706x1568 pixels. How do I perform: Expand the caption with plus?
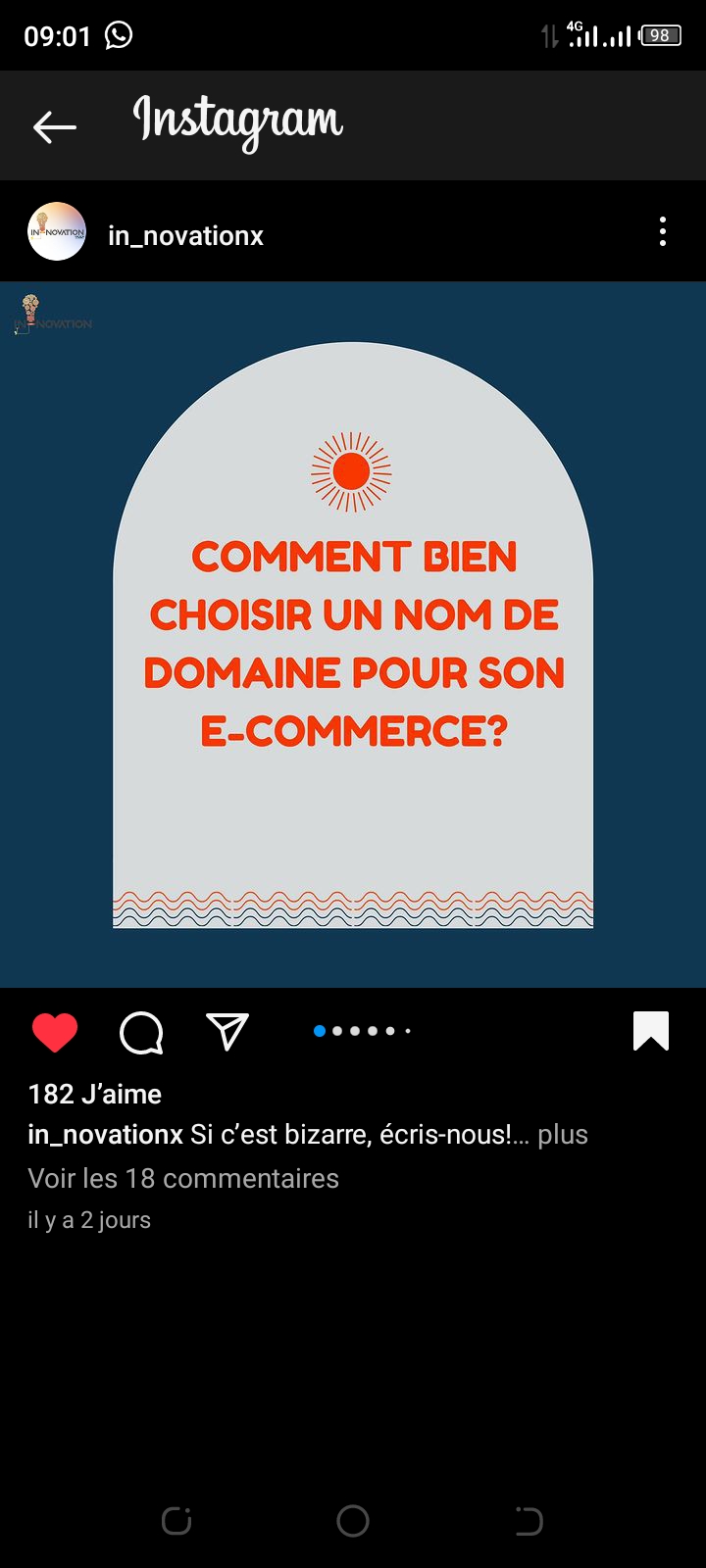point(563,1135)
